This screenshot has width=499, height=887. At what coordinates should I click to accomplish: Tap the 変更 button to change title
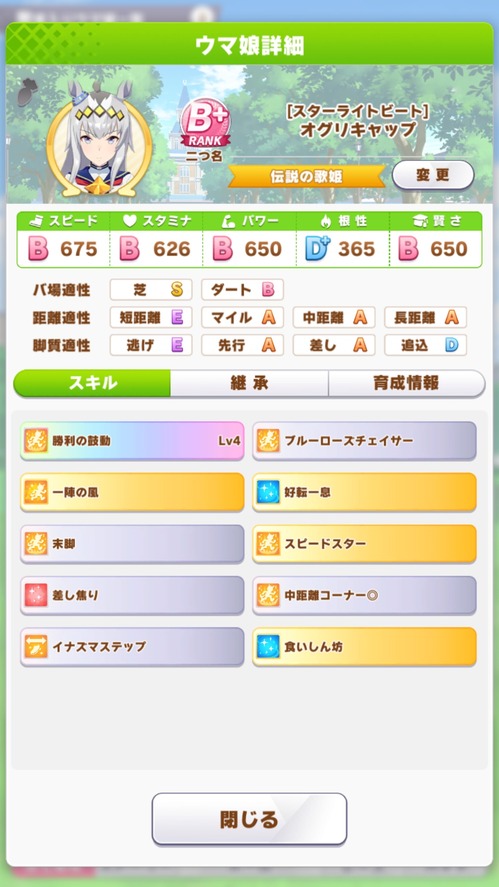tap(433, 175)
